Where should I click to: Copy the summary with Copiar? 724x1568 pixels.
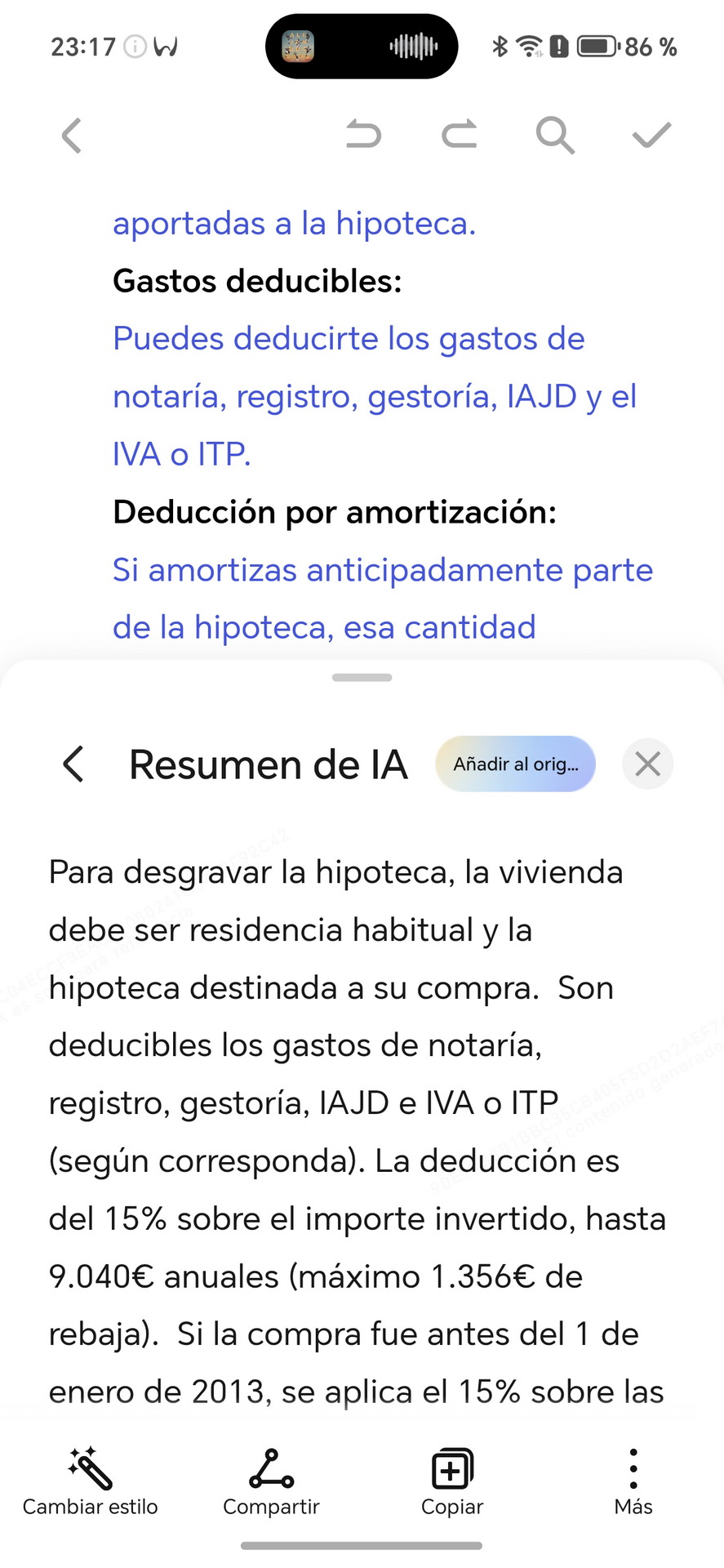[452, 1481]
